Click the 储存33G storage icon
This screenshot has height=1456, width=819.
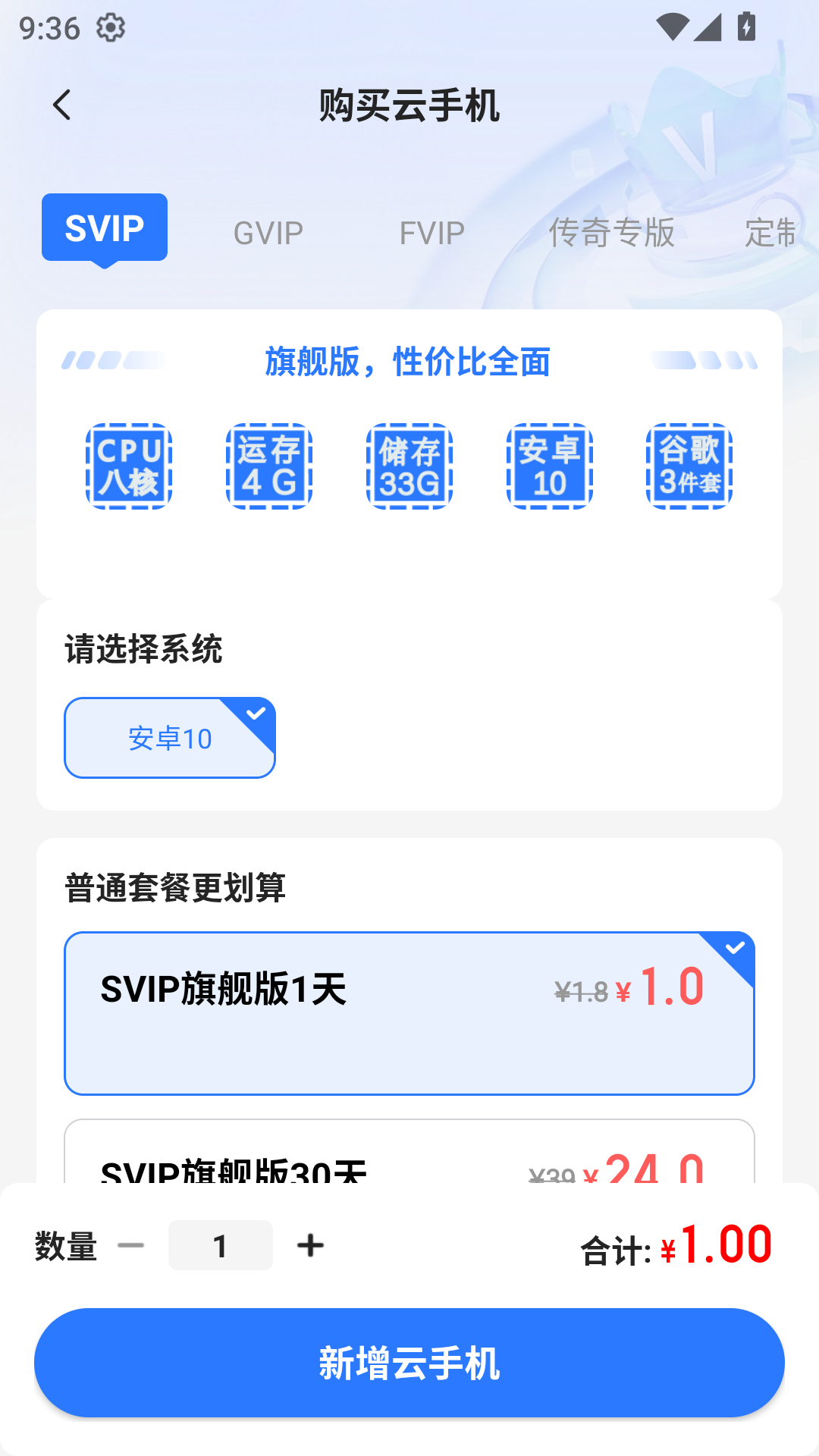pos(409,466)
